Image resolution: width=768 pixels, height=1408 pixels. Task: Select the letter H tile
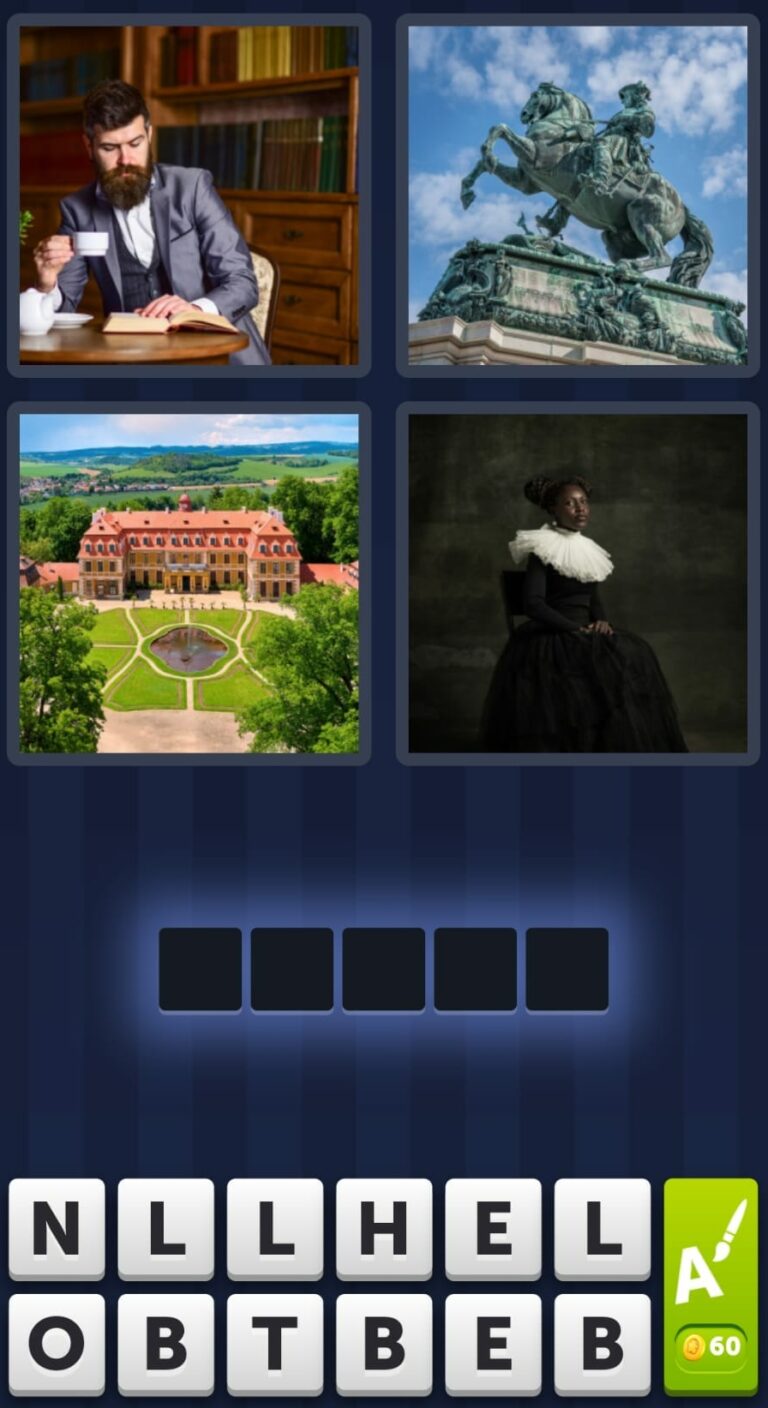[x=384, y=1229]
